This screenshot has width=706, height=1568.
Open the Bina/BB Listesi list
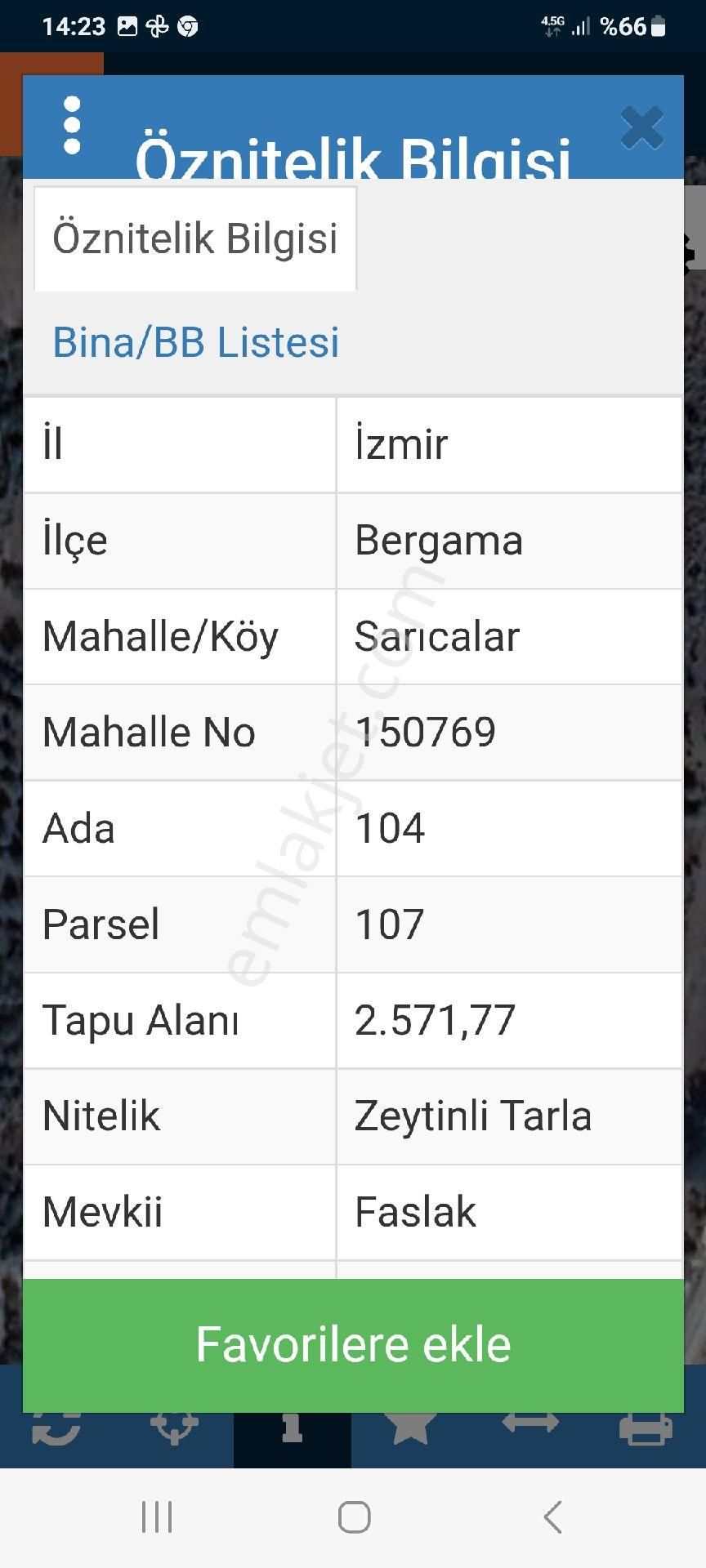click(x=196, y=343)
